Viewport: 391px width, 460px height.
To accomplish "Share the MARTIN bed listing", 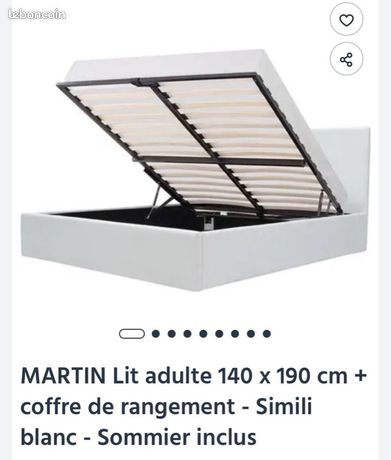I will pos(346,59).
